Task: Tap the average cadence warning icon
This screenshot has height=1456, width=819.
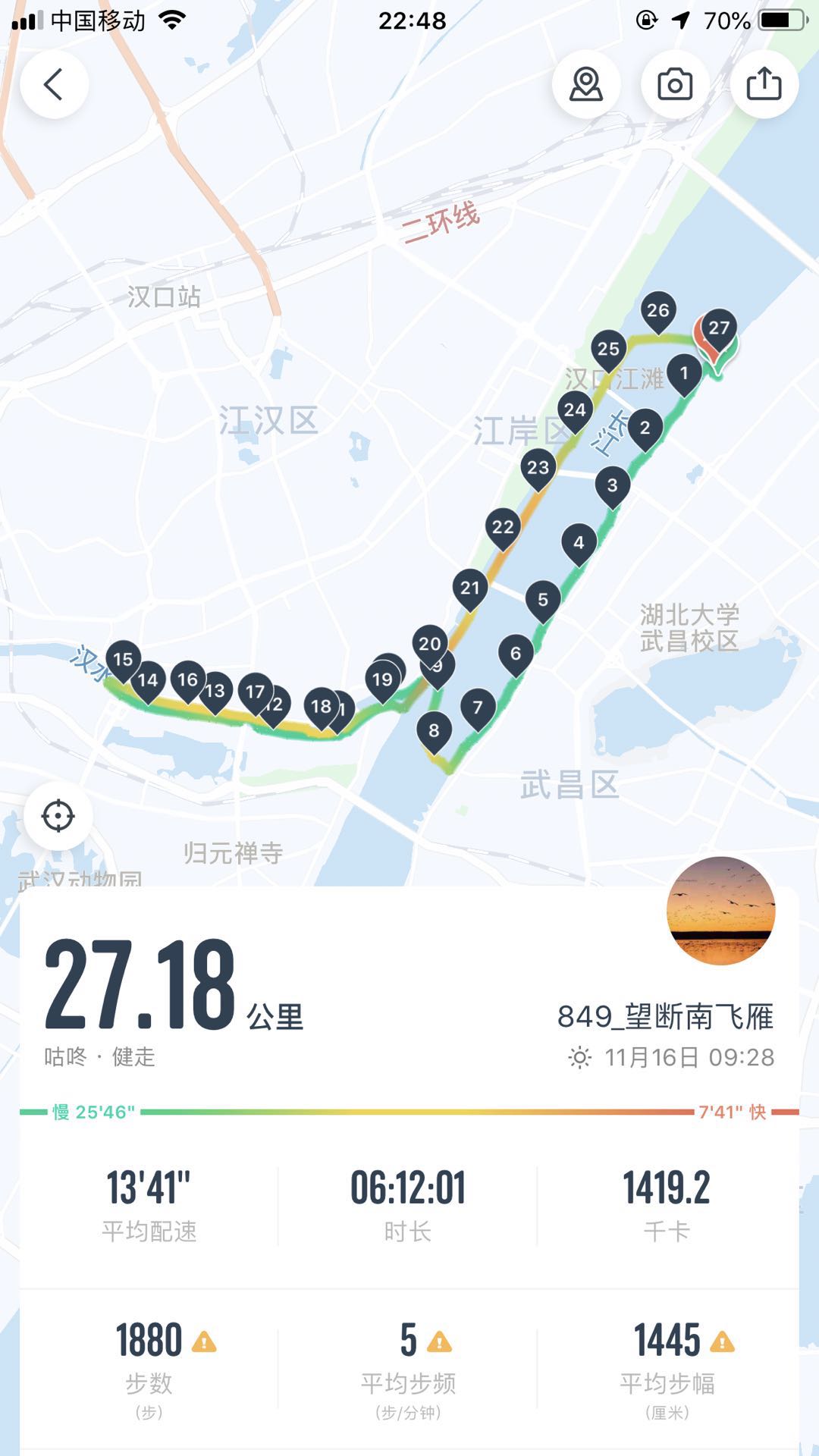Action: click(x=440, y=1342)
